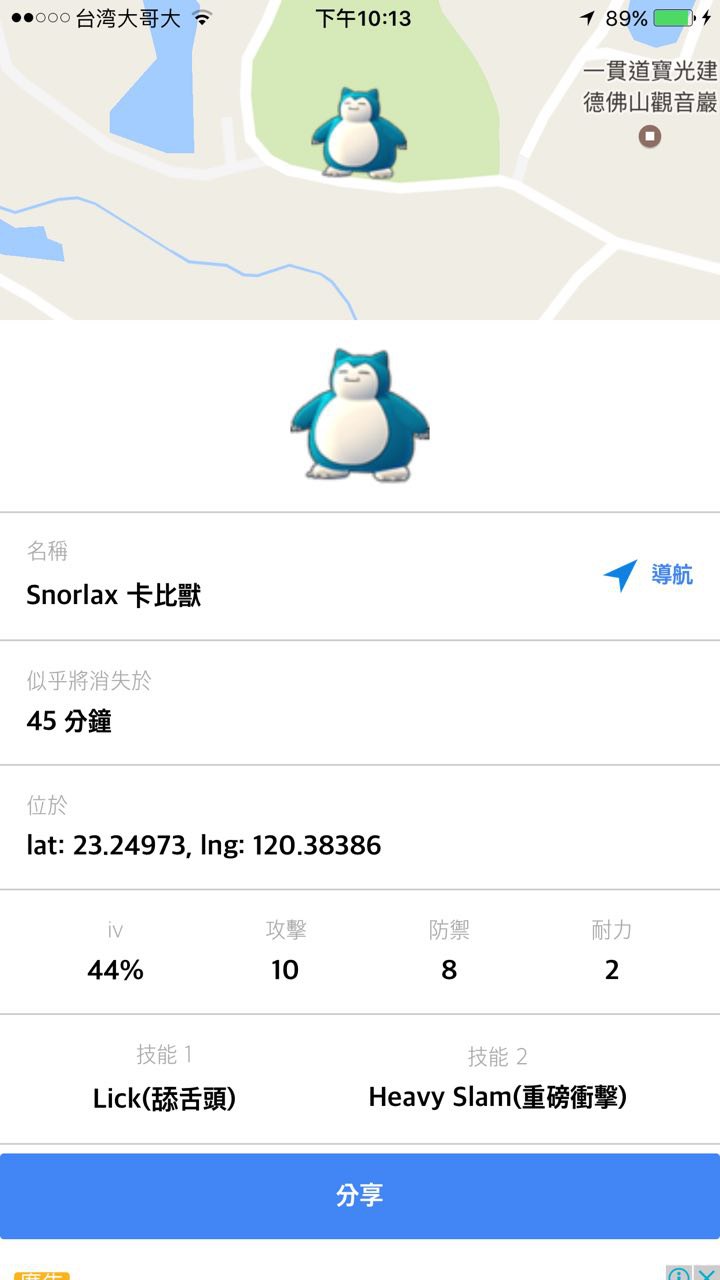Start navigation to the Snorlax location
720x1280 pixels.
click(x=648, y=575)
